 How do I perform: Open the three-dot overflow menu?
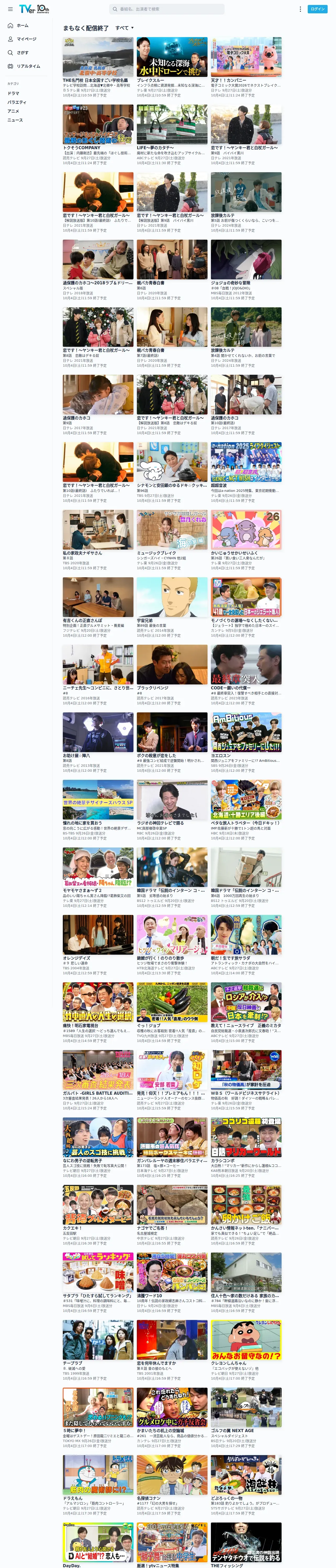300,9
